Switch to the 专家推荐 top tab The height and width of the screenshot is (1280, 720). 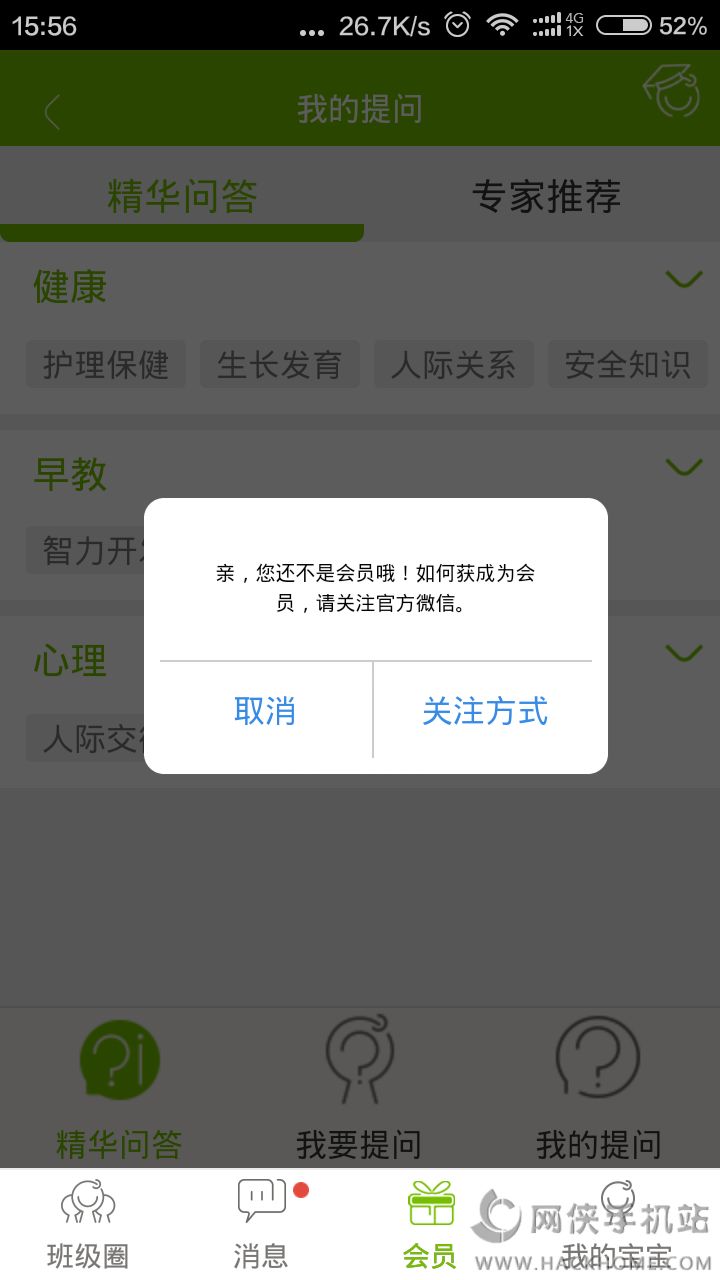pyautogui.click(x=546, y=196)
